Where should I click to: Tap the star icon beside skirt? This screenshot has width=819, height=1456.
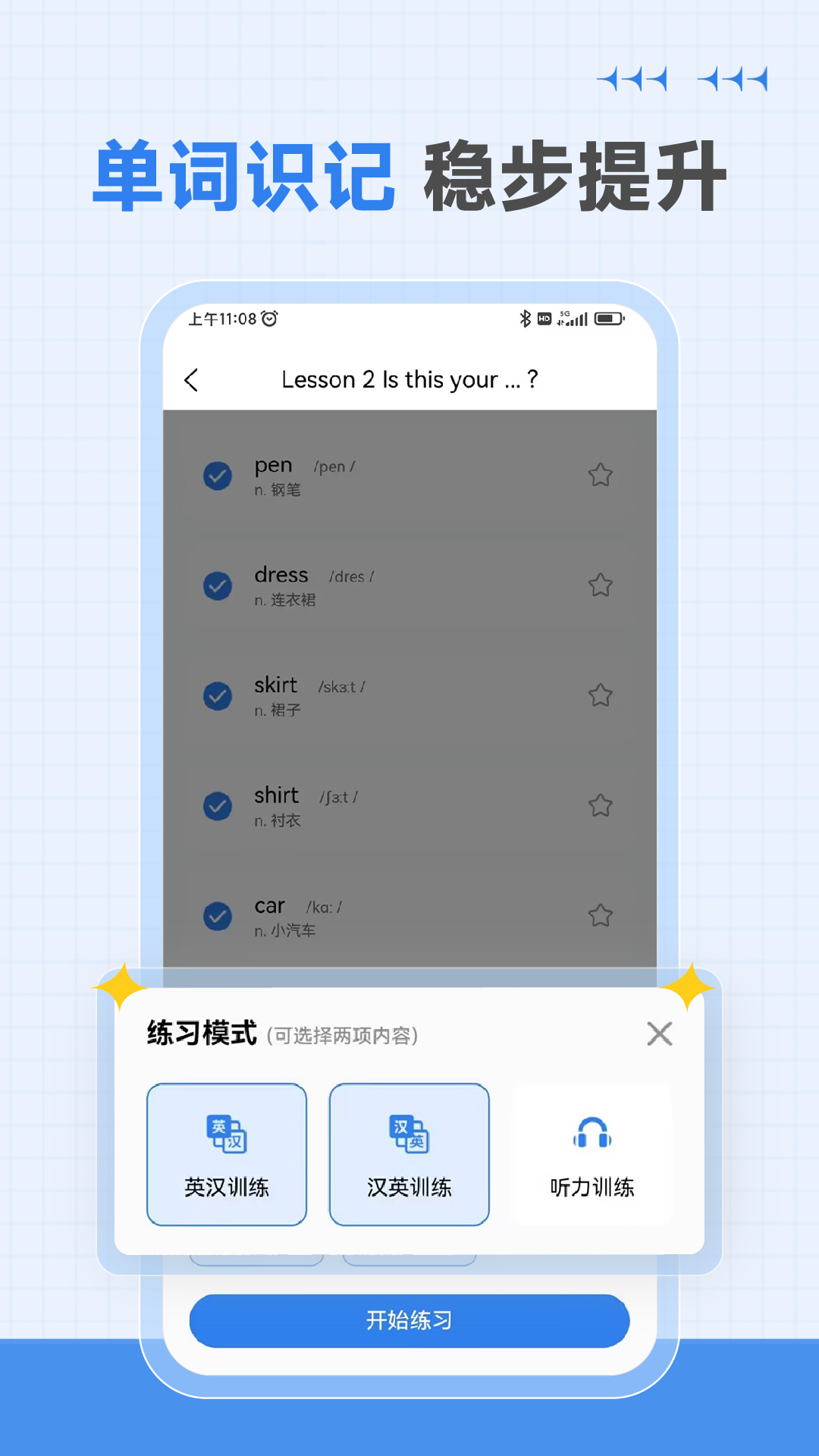(x=600, y=695)
